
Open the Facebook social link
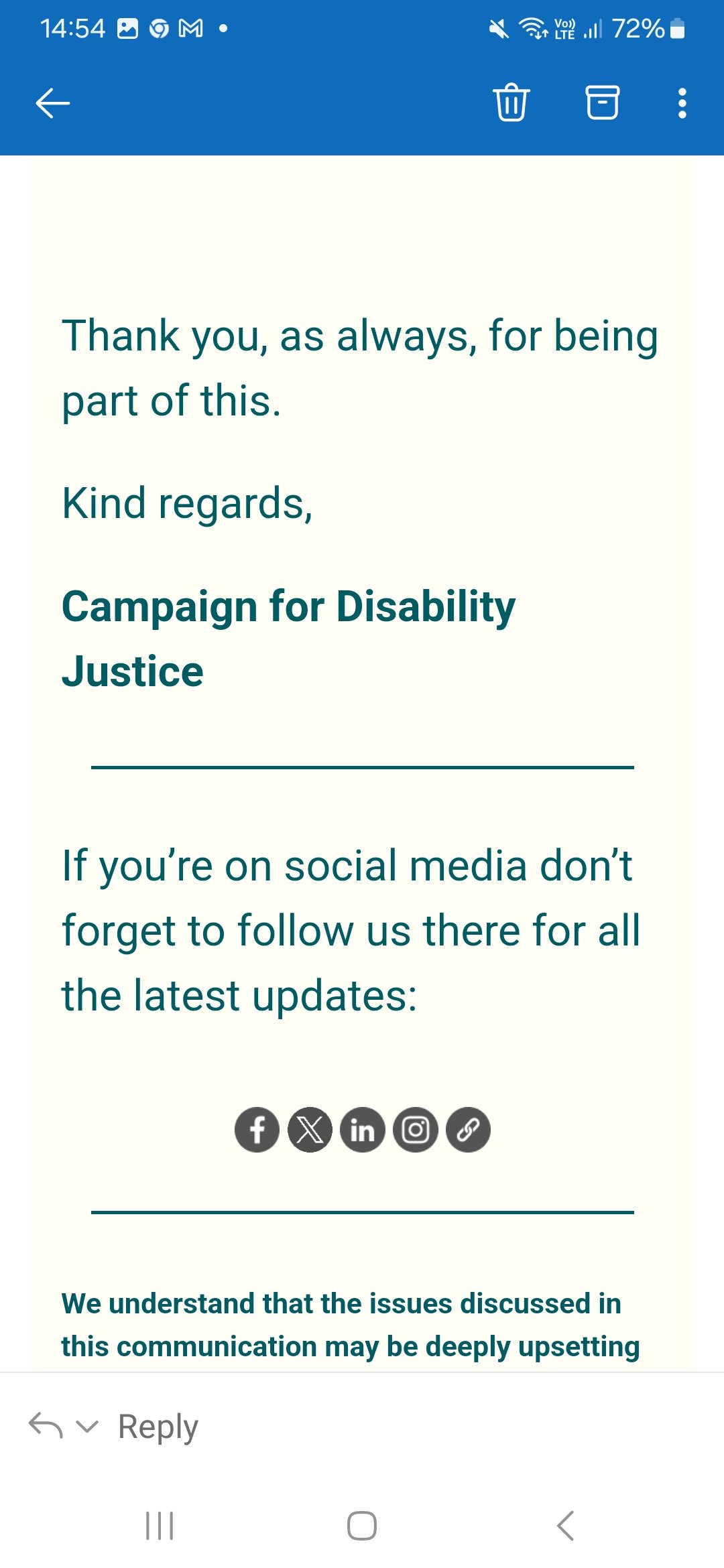click(x=257, y=1130)
